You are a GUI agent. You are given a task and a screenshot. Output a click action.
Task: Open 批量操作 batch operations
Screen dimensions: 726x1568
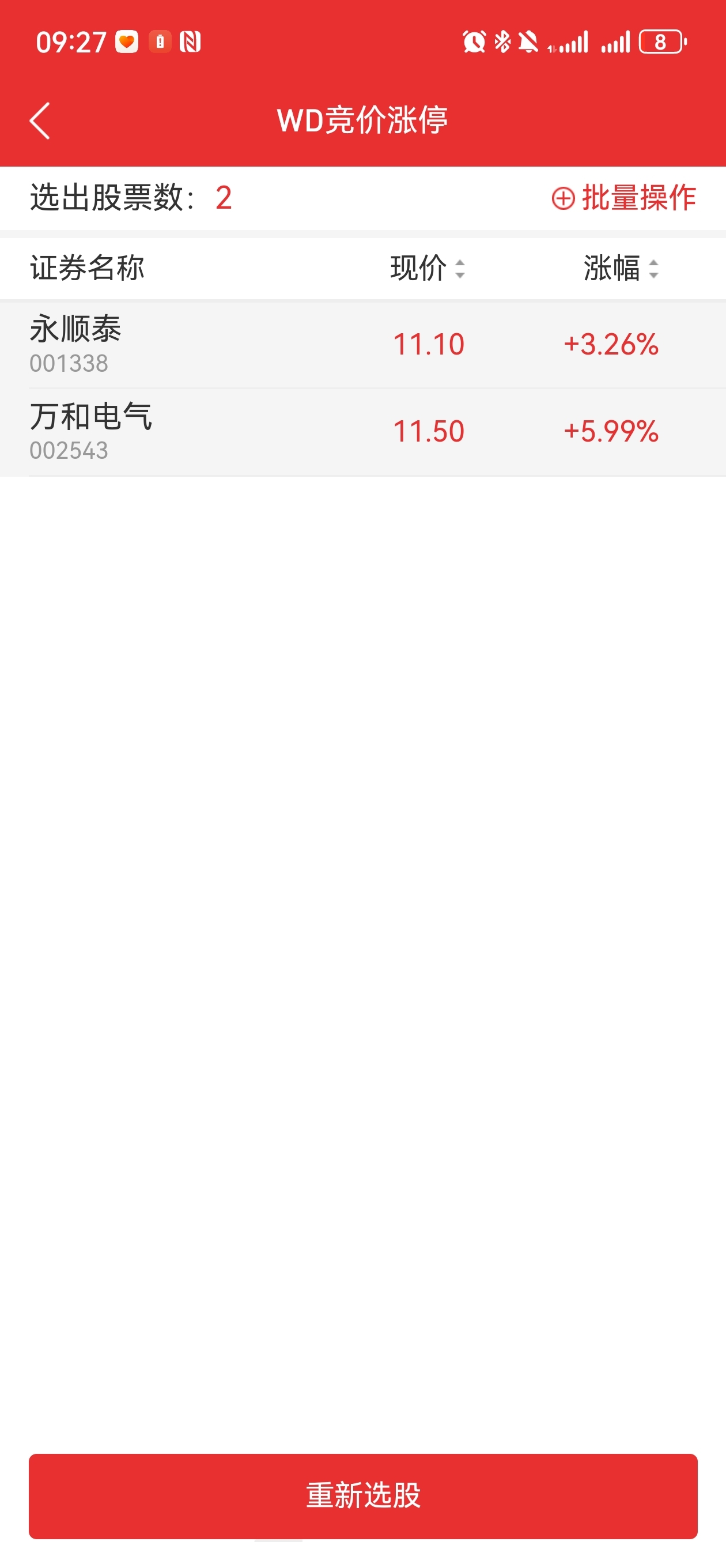[624, 198]
